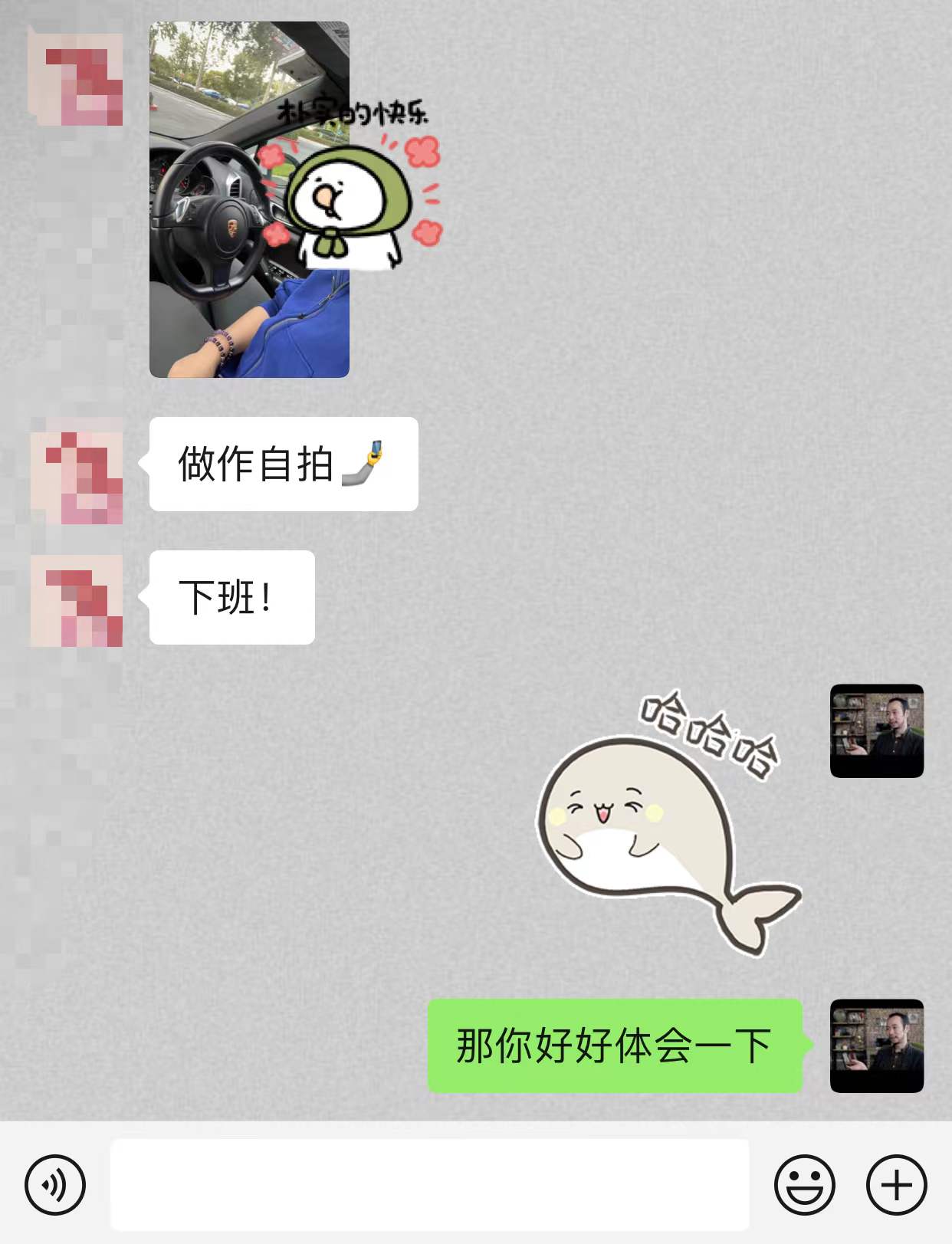Screen dimensions: 952x1244
Task: Open the emoji sticker panel
Action: (x=804, y=1185)
